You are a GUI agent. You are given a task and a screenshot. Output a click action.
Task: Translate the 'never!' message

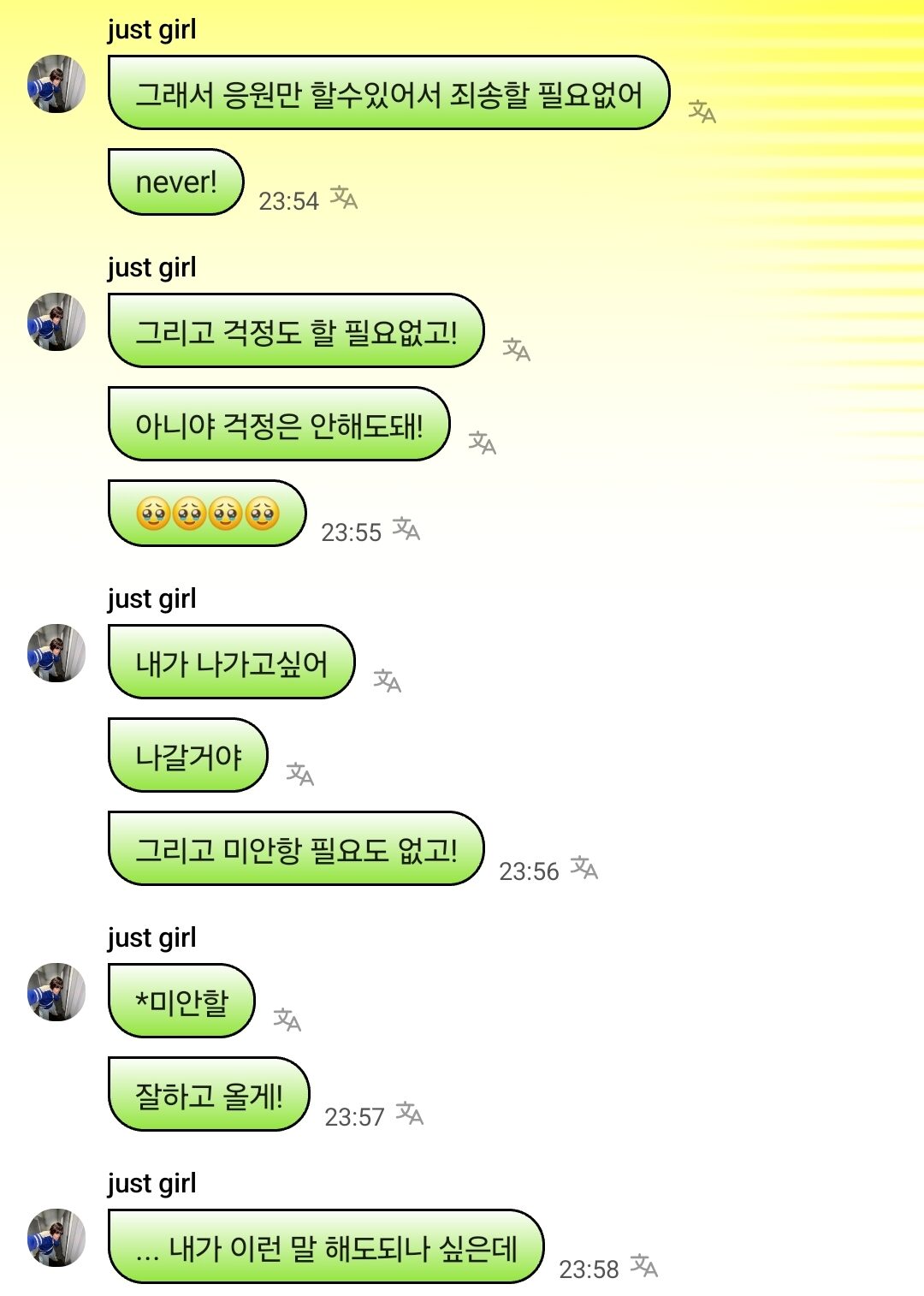(344, 198)
